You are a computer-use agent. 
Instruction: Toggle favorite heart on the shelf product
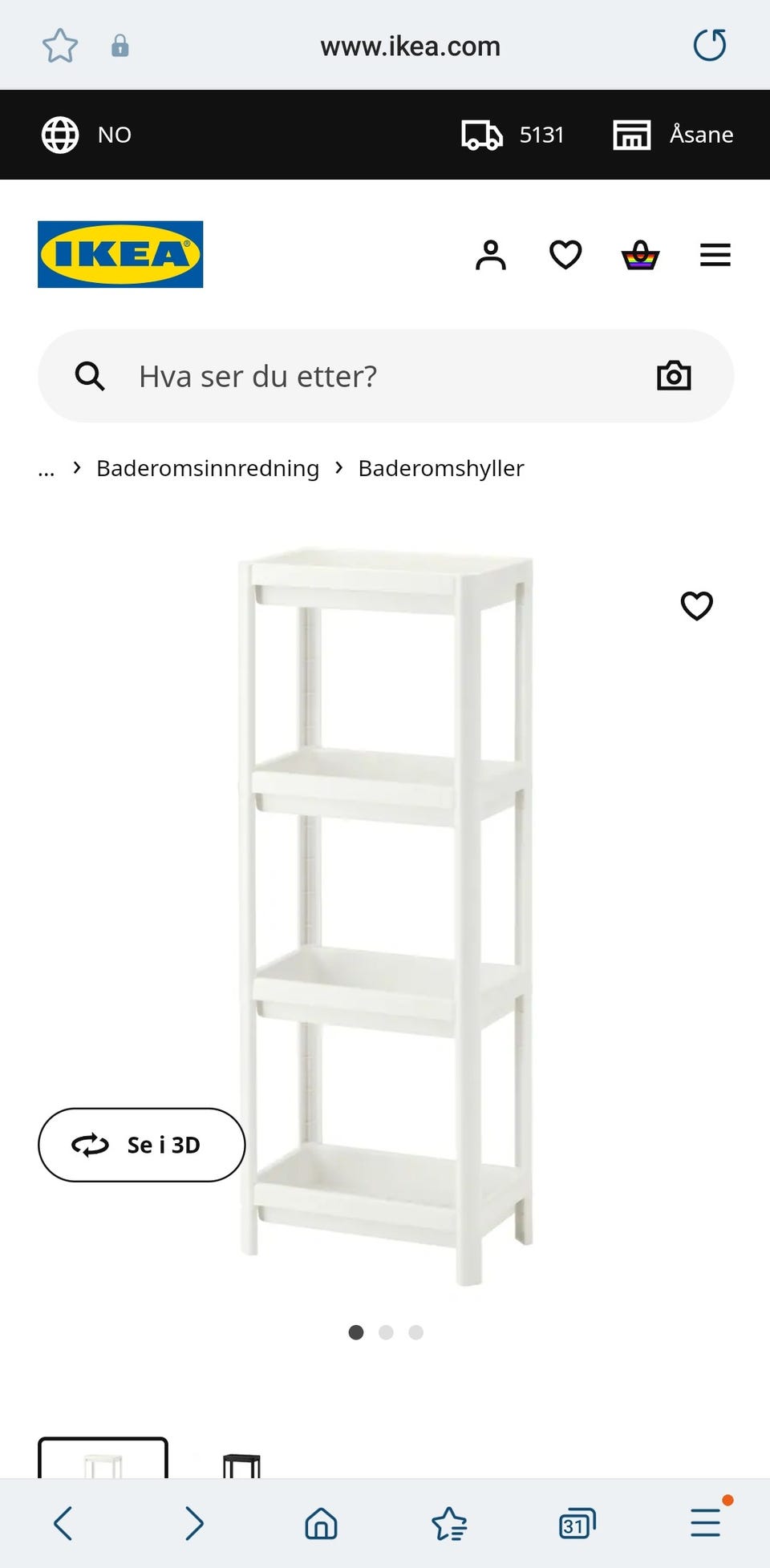pyautogui.click(x=696, y=605)
